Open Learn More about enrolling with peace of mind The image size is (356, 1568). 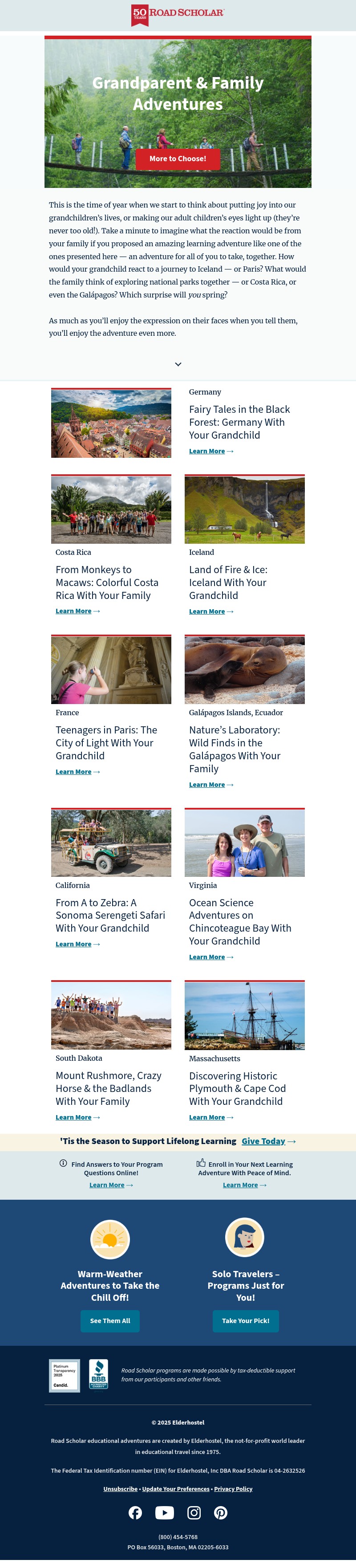point(240,1185)
